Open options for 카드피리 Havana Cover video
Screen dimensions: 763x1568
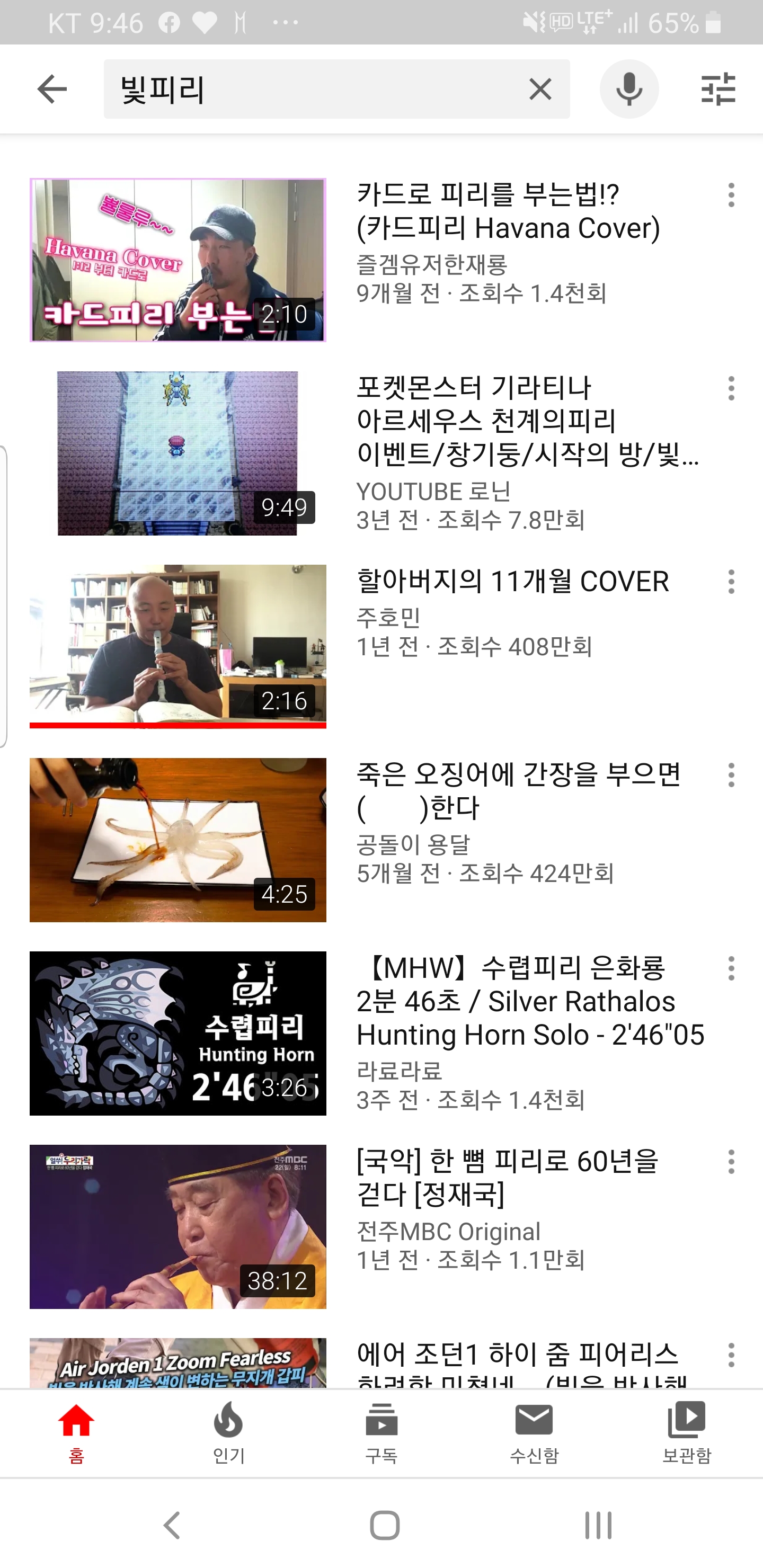pyautogui.click(x=731, y=195)
